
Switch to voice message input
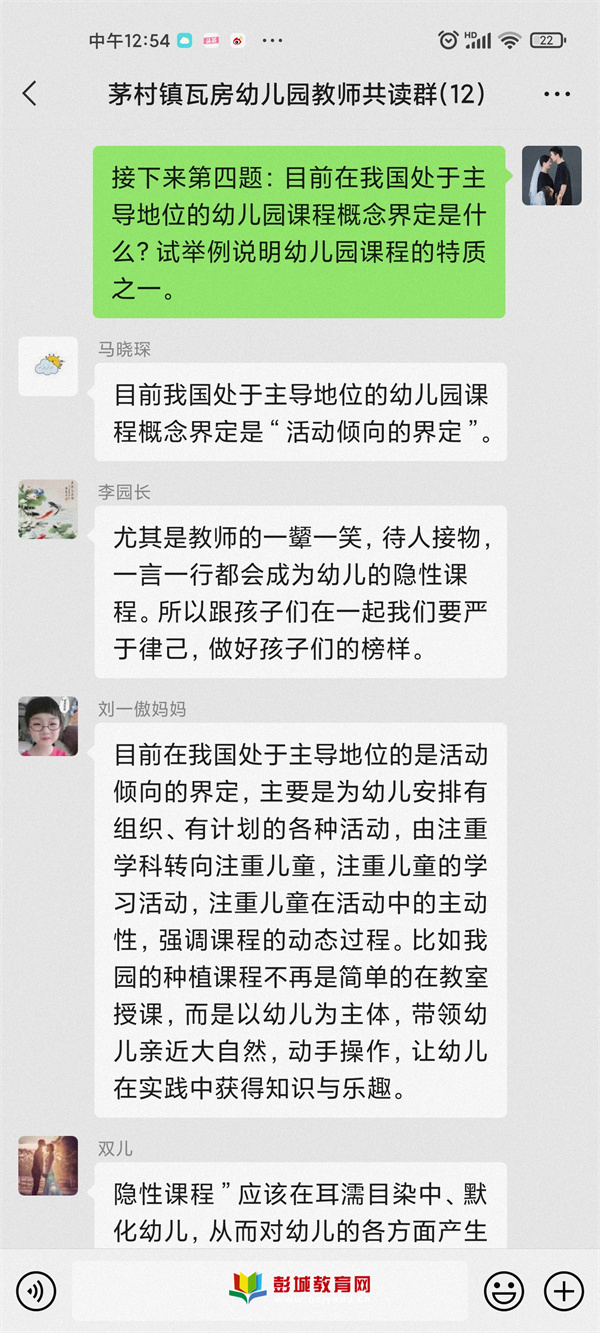(36, 1290)
